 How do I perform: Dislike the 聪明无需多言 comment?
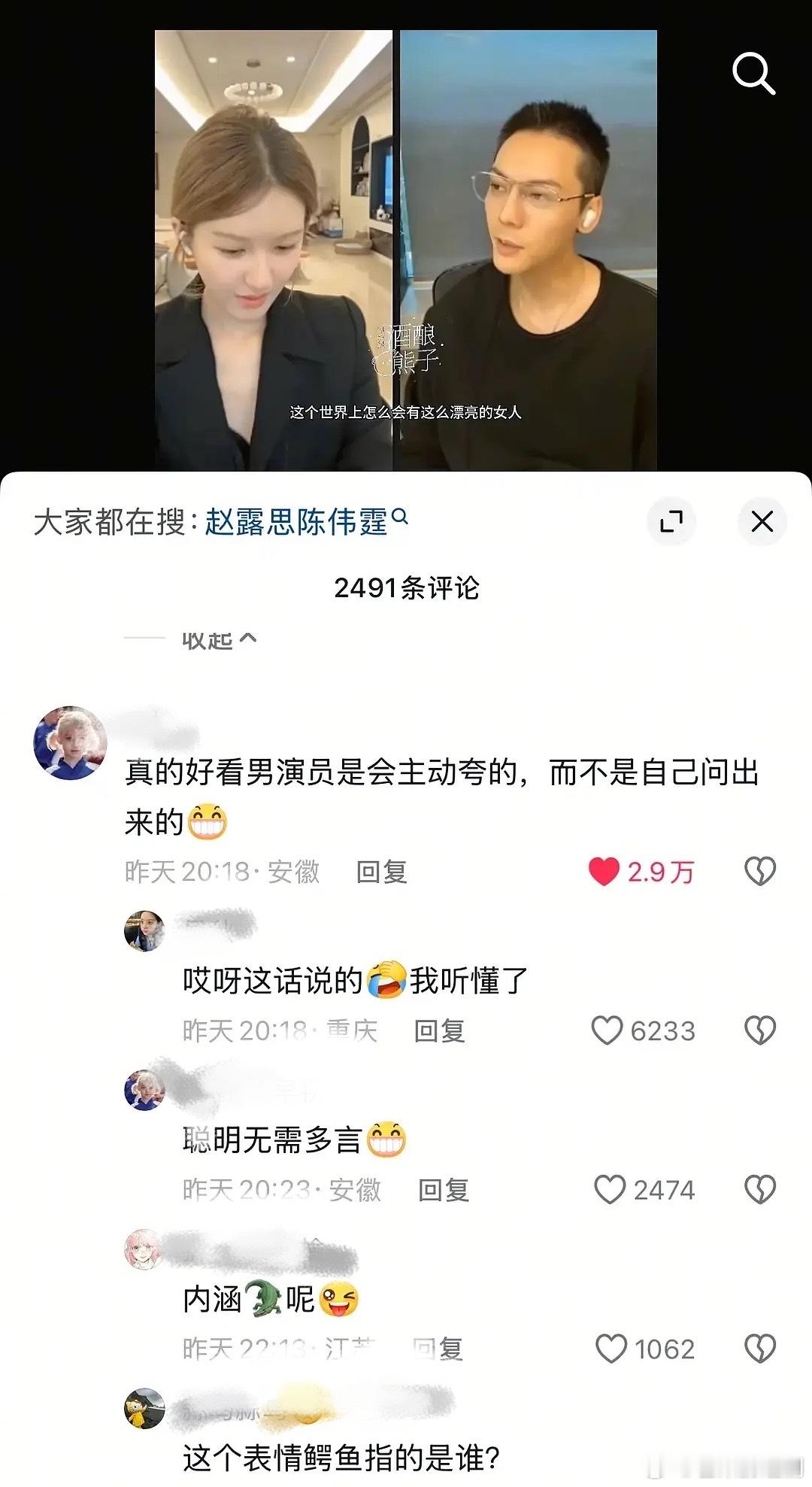click(759, 1190)
